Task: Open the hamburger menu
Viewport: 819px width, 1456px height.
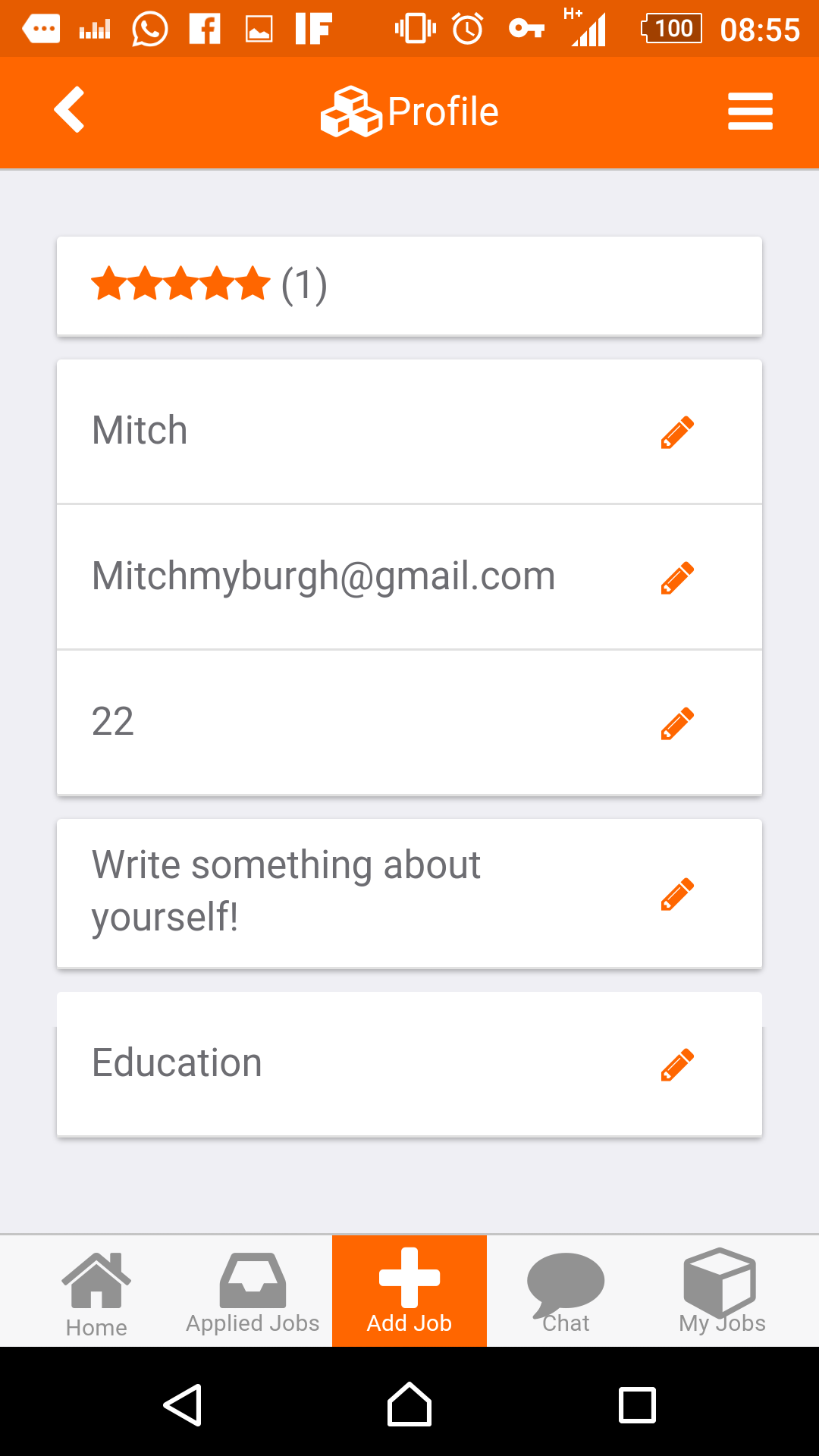Action: [x=749, y=111]
